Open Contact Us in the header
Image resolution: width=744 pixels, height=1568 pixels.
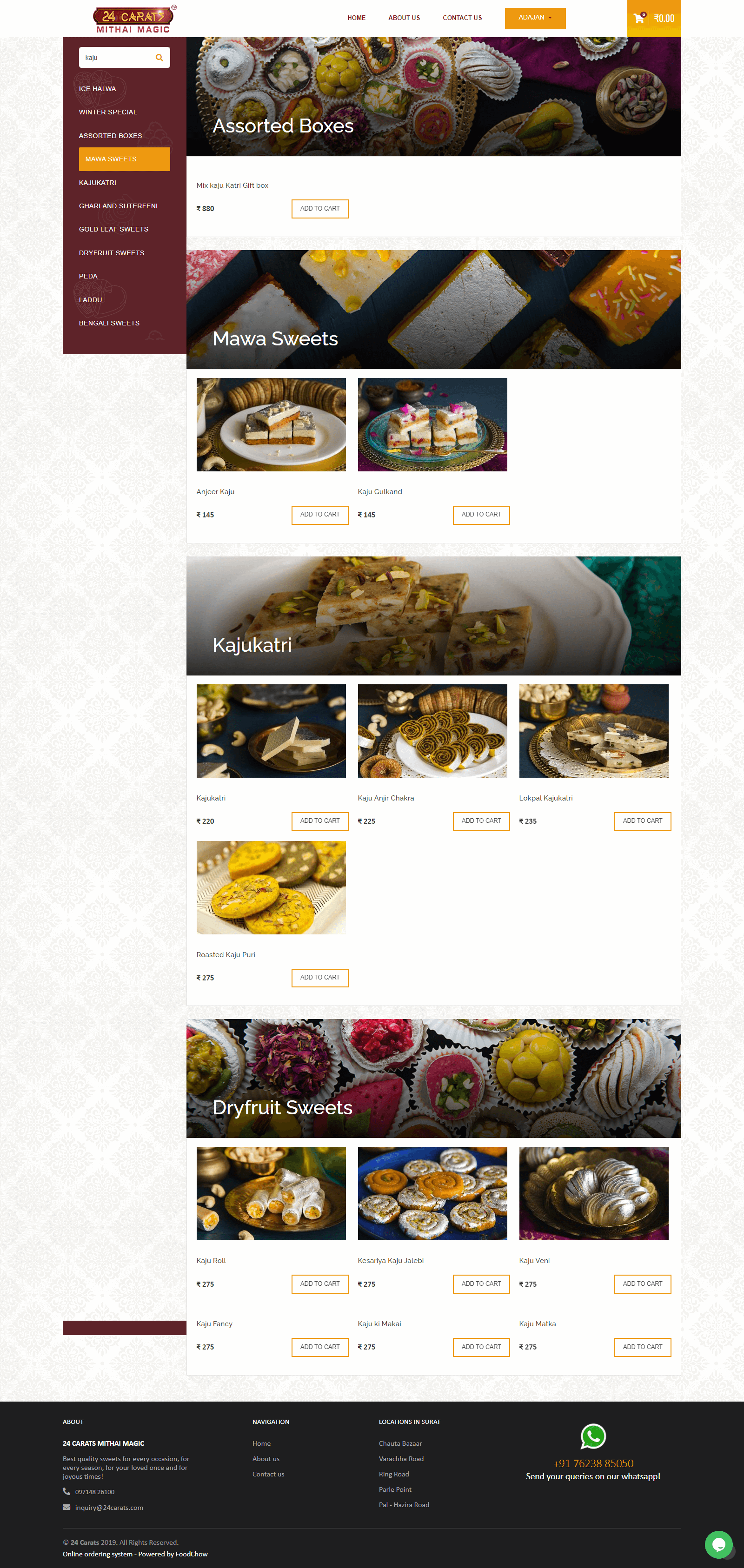462,18
